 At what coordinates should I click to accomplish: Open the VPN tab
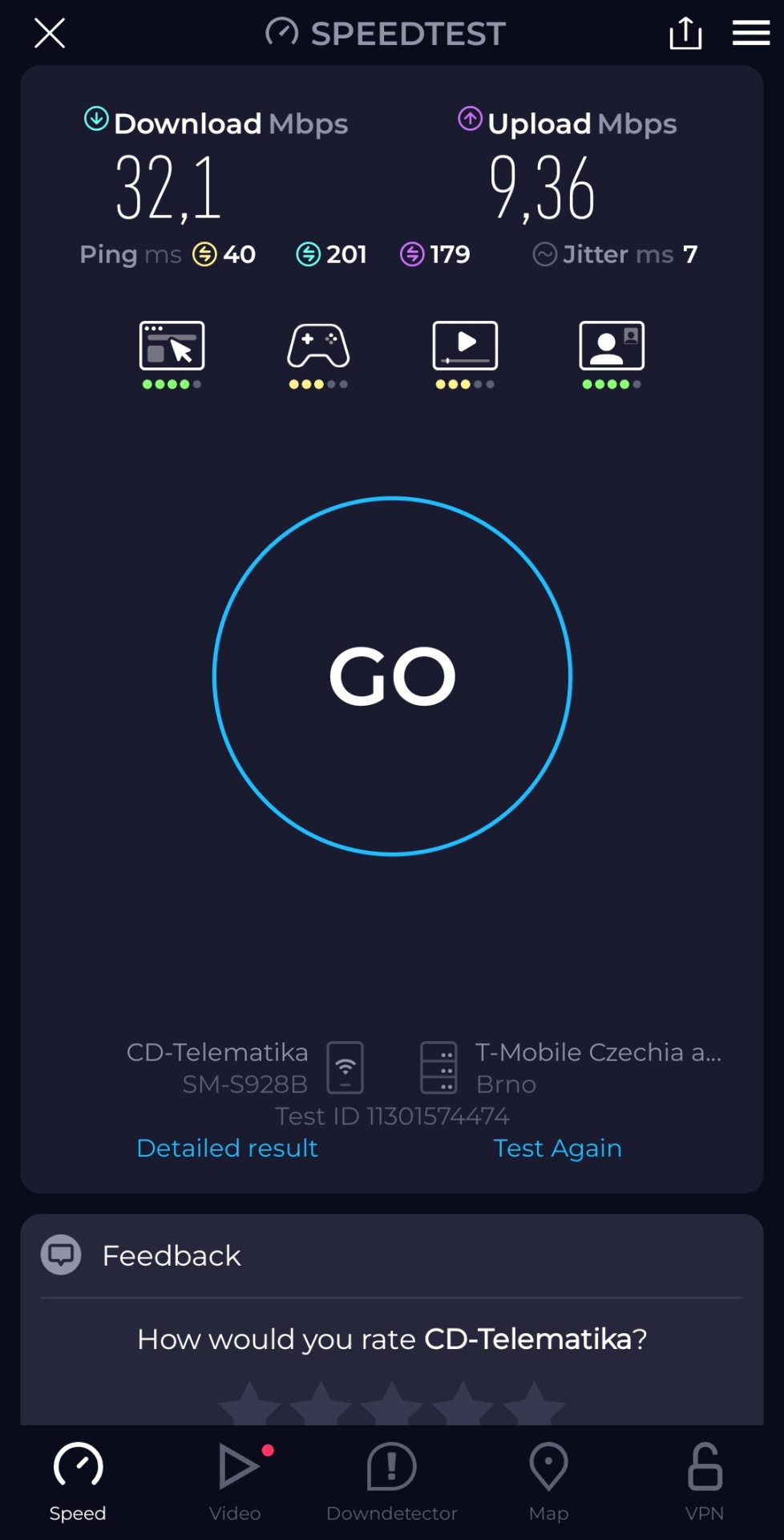tap(705, 1481)
